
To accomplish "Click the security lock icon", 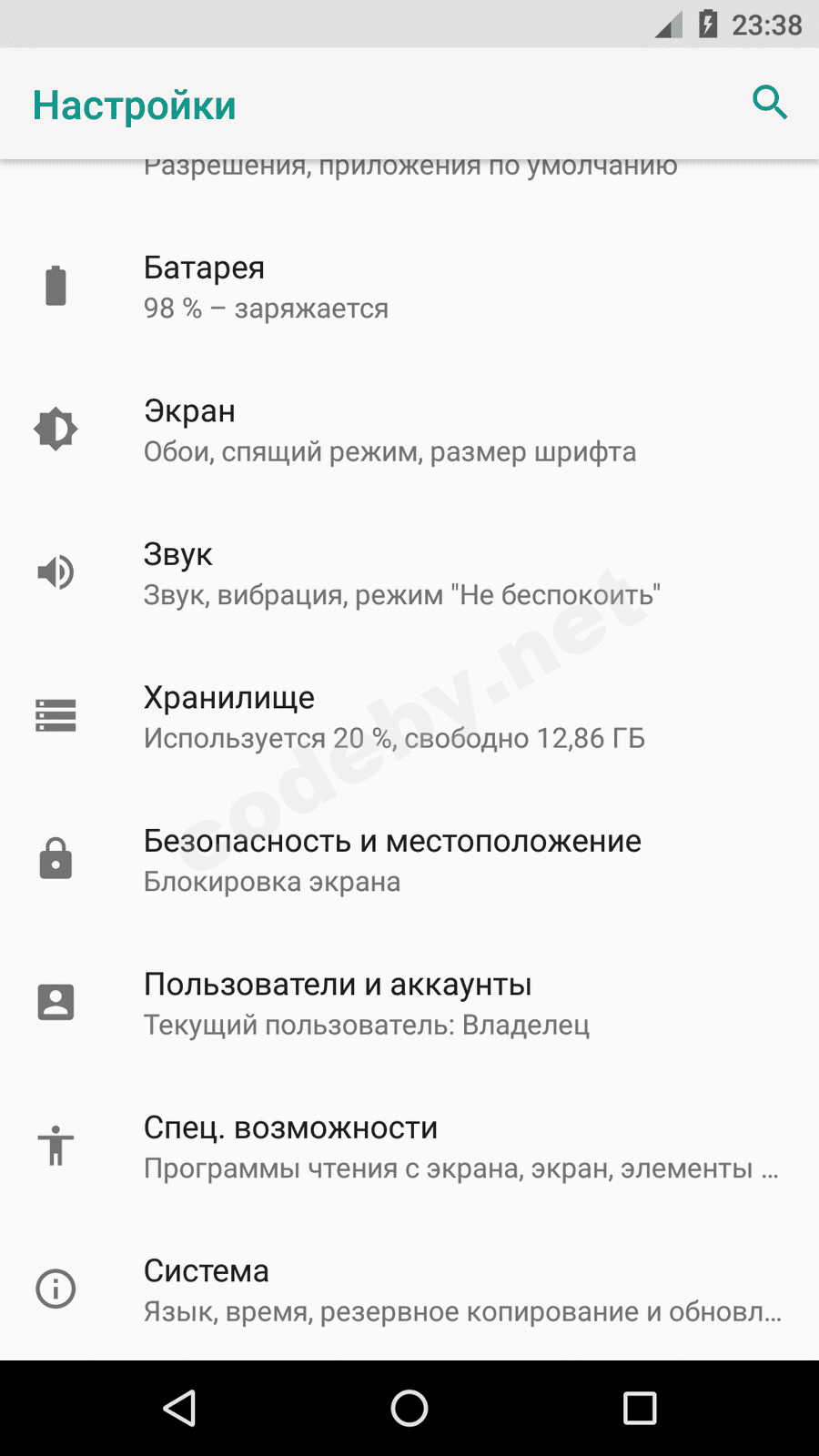I will (x=56, y=859).
